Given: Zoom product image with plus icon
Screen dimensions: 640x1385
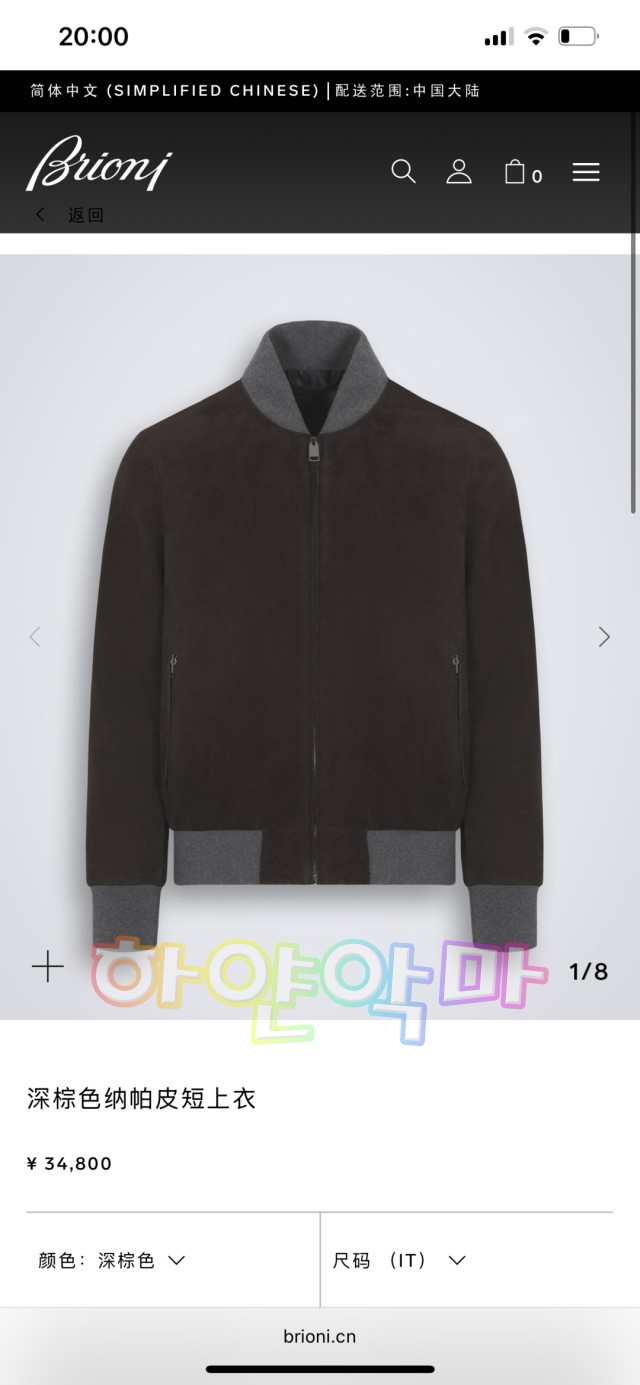Looking at the screenshot, I should tap(48, 966).
